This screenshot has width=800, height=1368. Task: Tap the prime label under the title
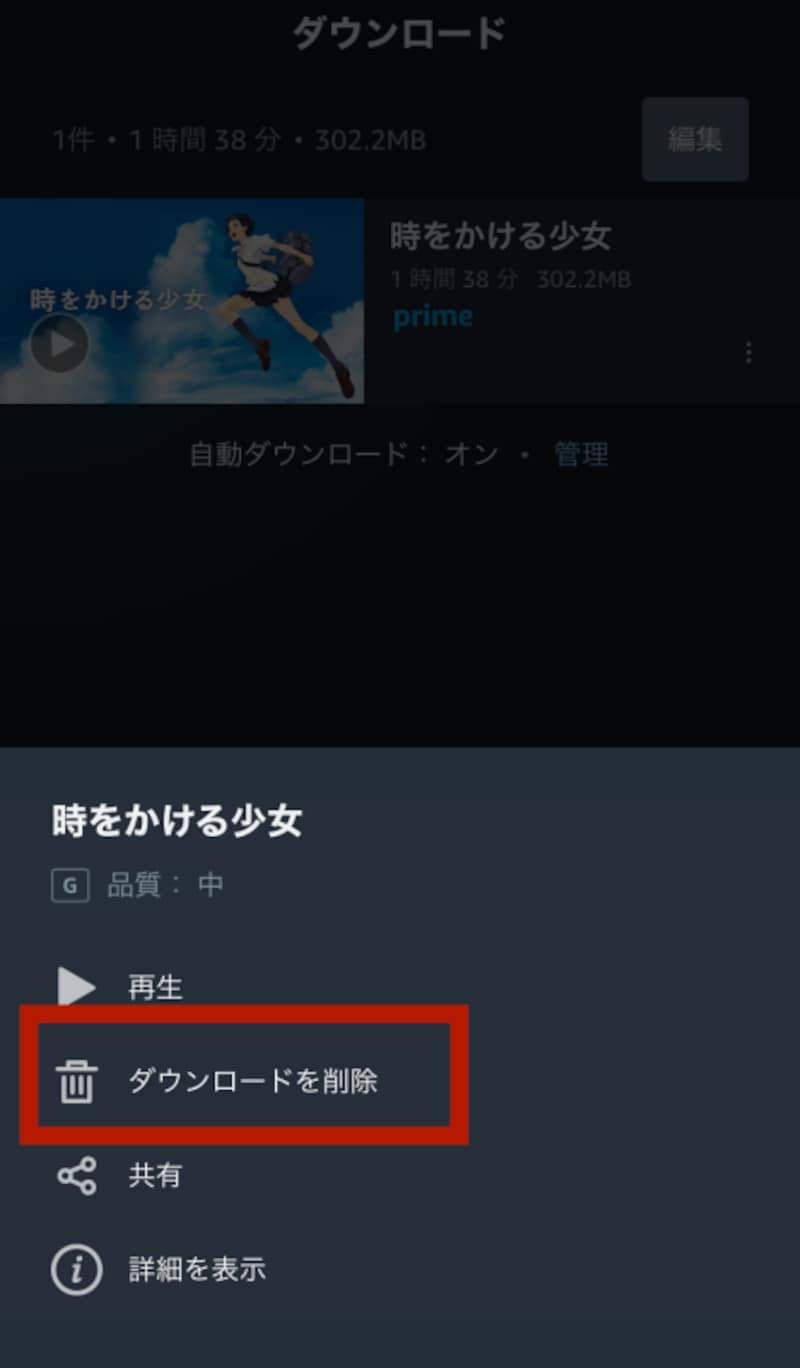[x=433, y=316]
